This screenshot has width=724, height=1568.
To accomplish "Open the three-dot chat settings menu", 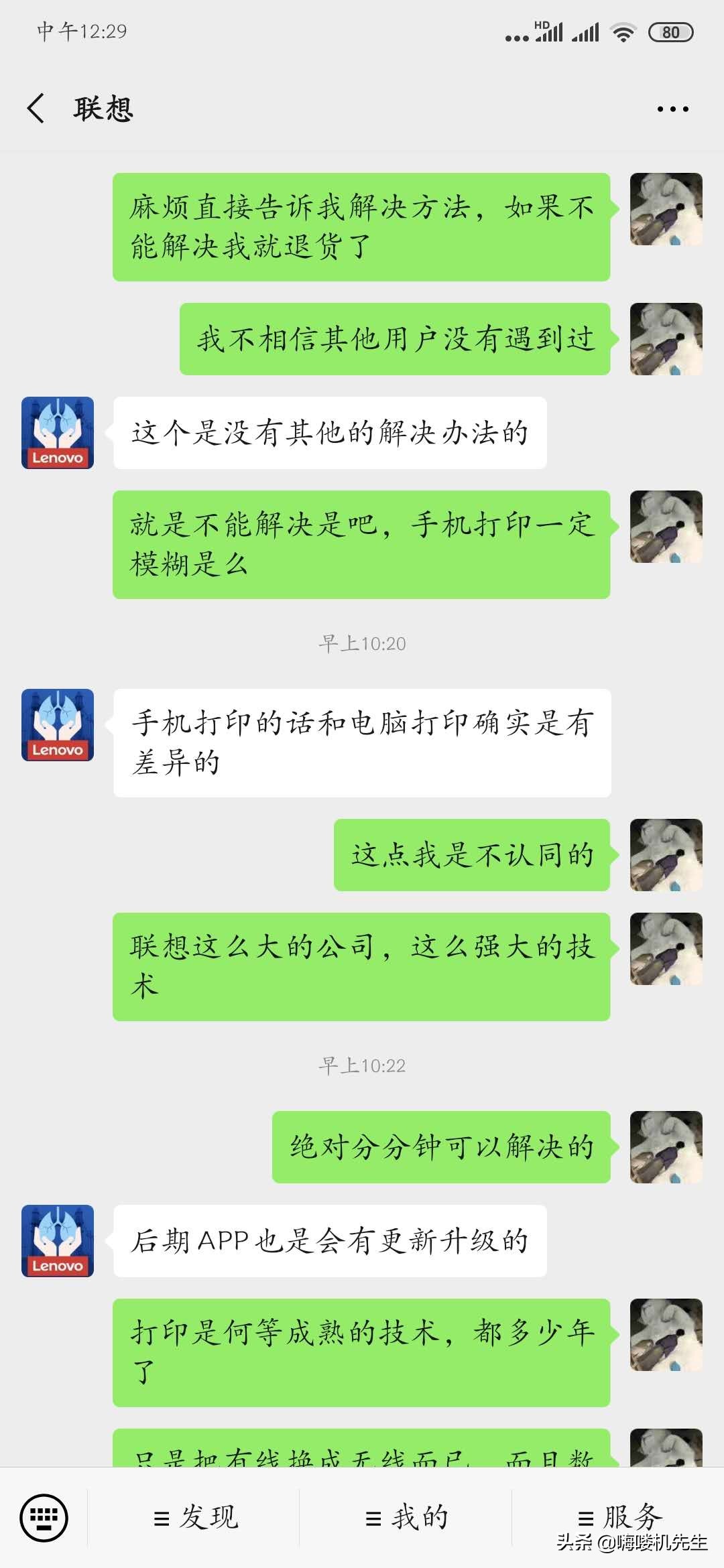I will pyautogui.click(x=672, y=107).
